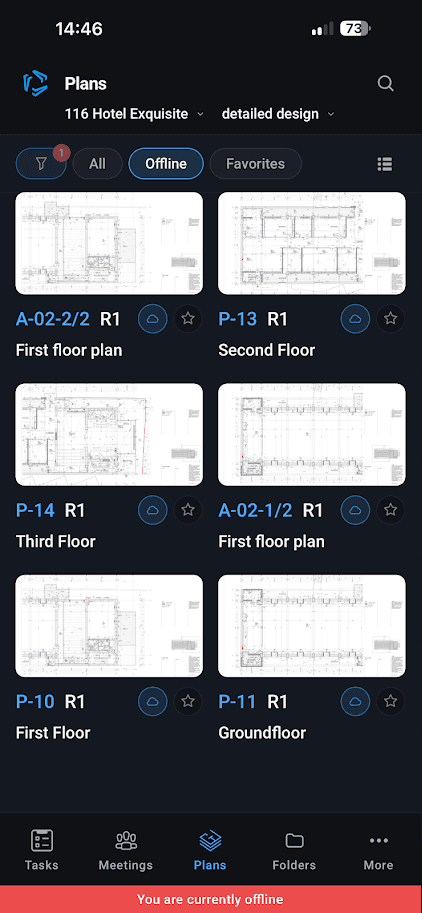Tap the cloud icon for A-02-1/2
This screenshot has height=913, width=422.
[355, 511]
